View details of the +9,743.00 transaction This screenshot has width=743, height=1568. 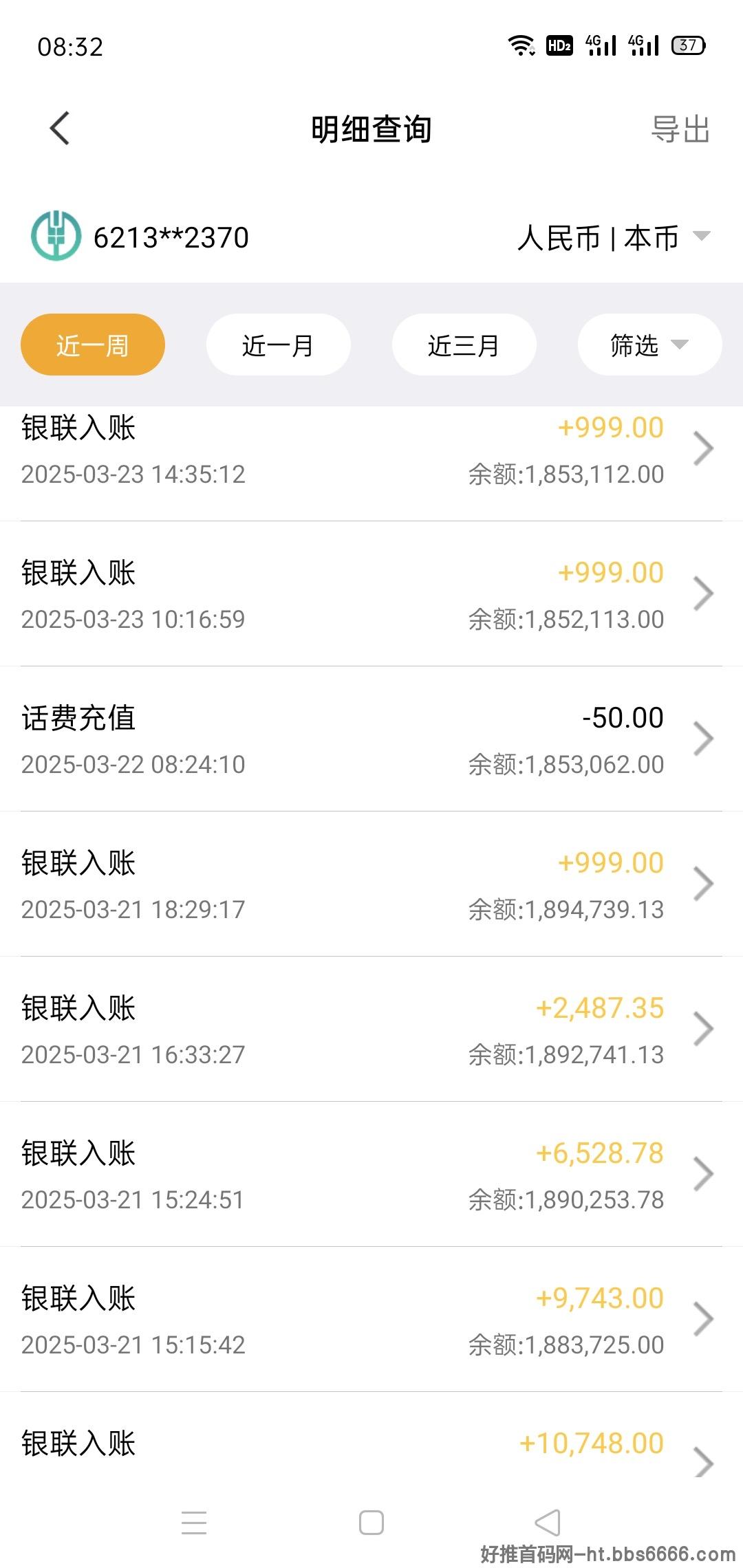point(371,1319)
